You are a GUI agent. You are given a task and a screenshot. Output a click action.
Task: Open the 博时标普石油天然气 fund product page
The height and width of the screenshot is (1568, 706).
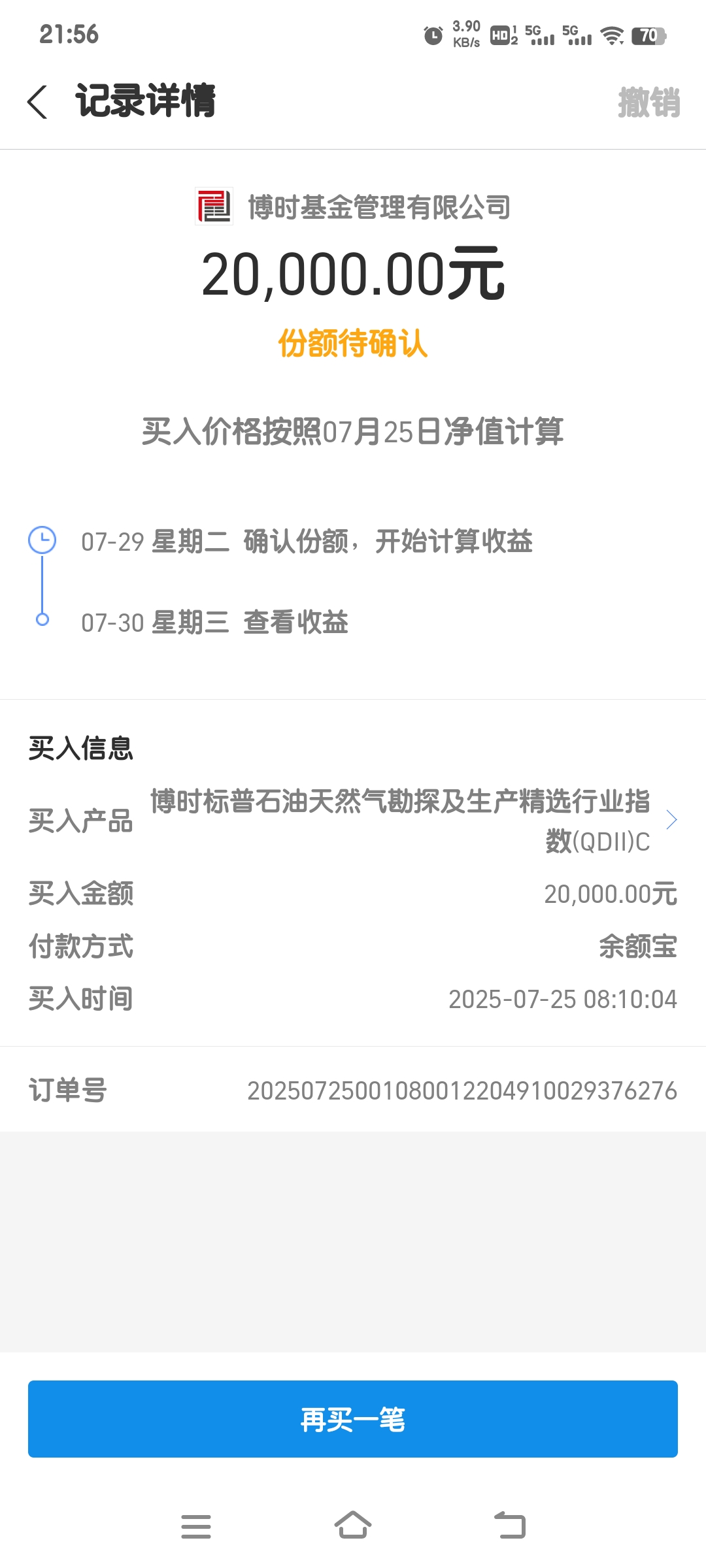tap(401, 820)
